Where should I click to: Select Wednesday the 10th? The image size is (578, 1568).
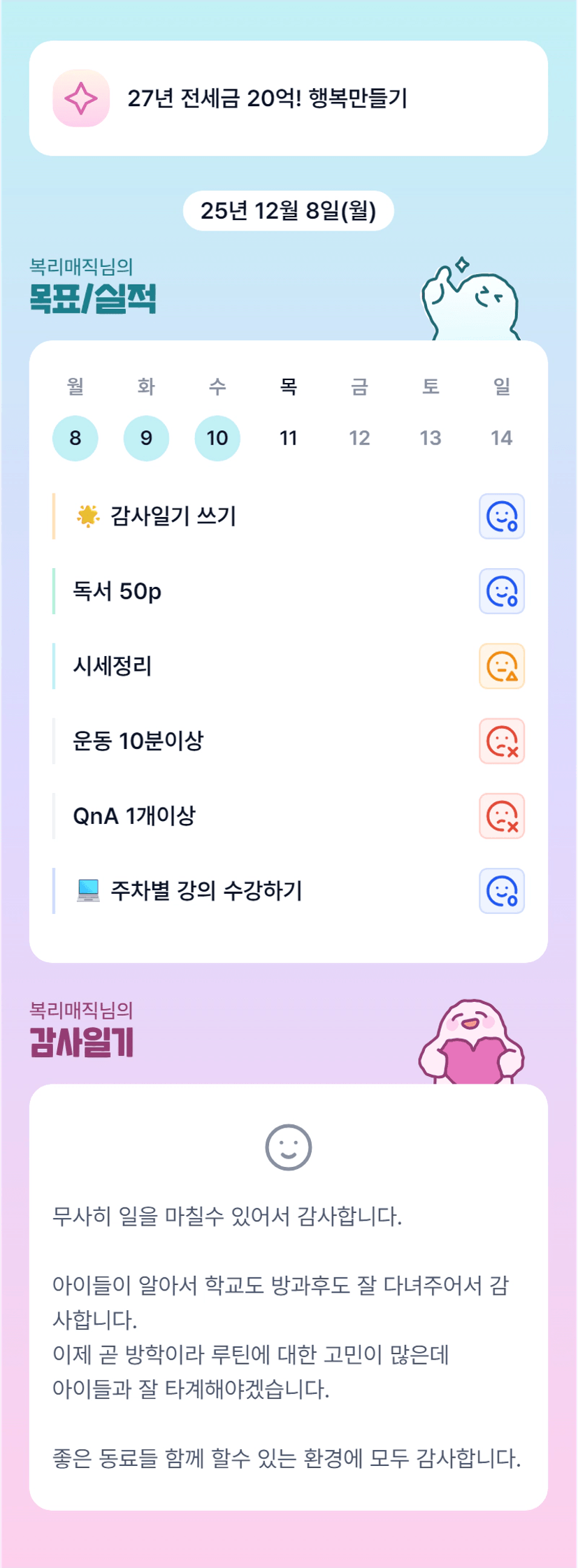point(217,438)
